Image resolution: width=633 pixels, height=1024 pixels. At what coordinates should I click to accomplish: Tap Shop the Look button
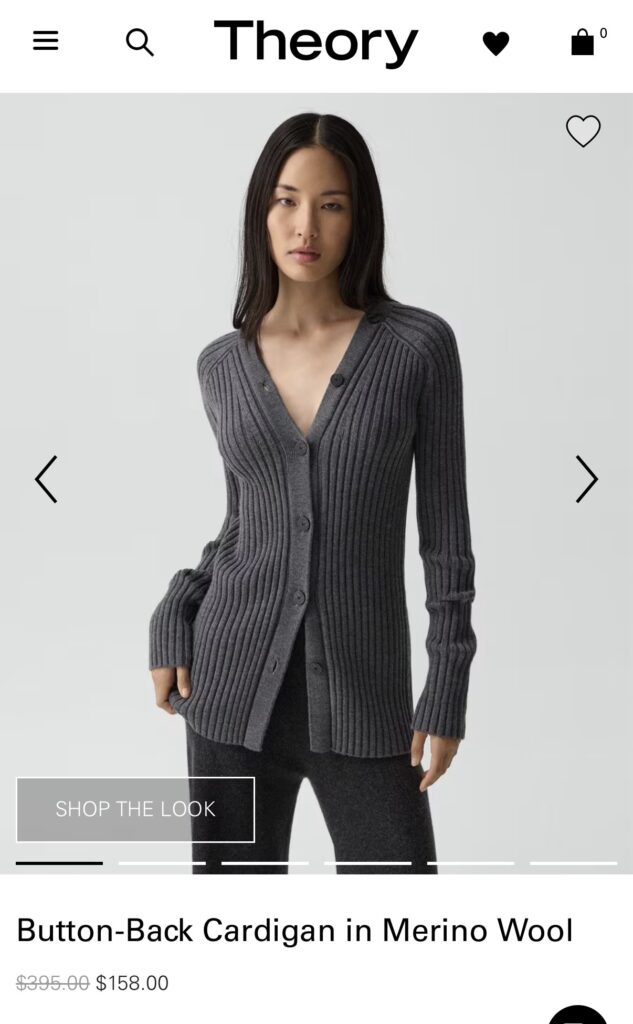pyautogui.click(x=135, y=809)
